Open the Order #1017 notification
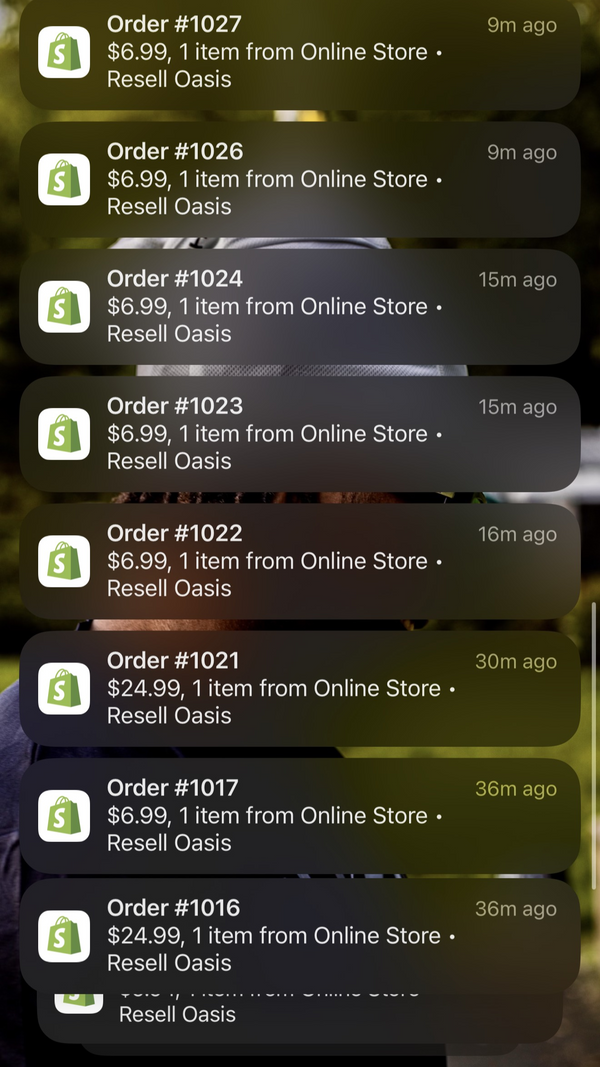 [300, 815]
